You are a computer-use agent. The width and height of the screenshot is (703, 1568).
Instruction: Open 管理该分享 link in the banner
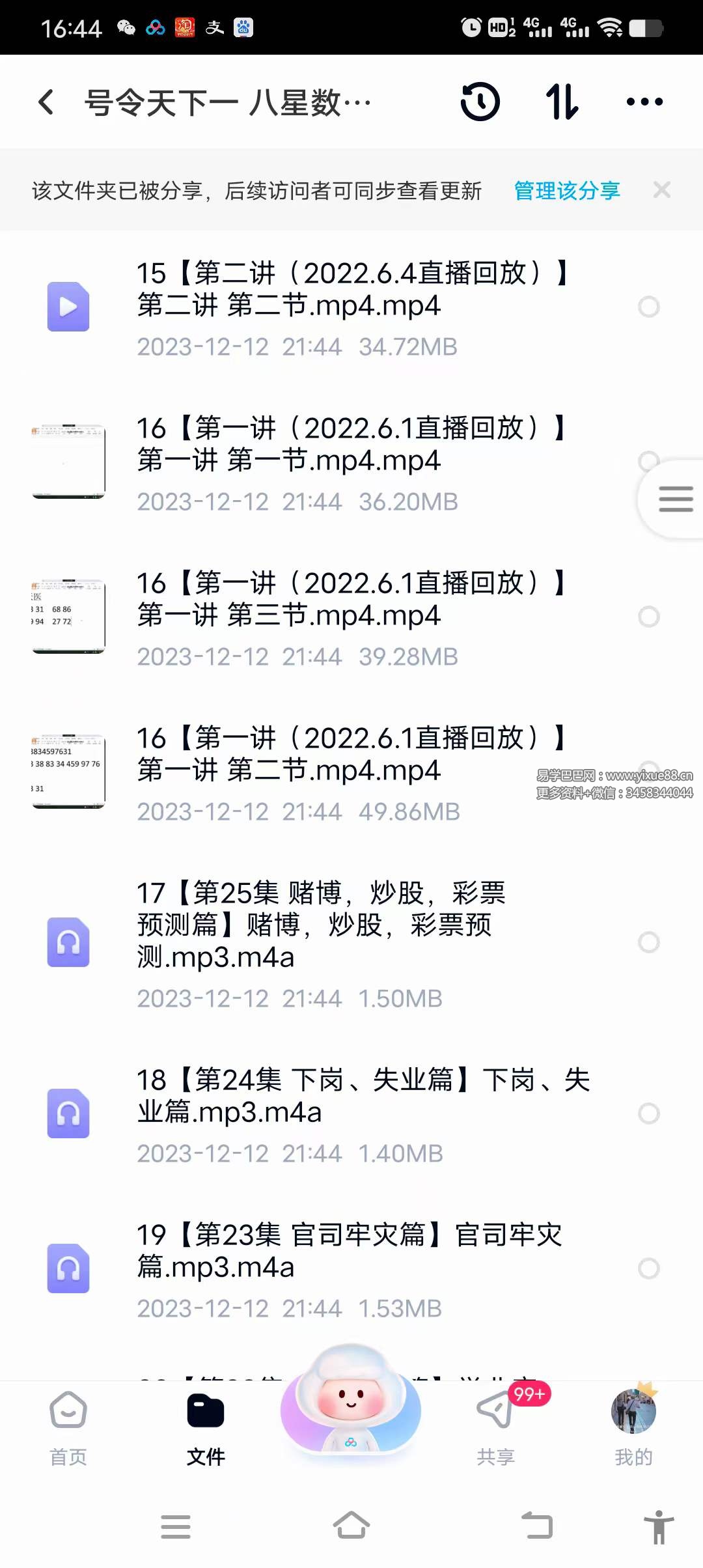pyautogui.click(x=565, y=189)
